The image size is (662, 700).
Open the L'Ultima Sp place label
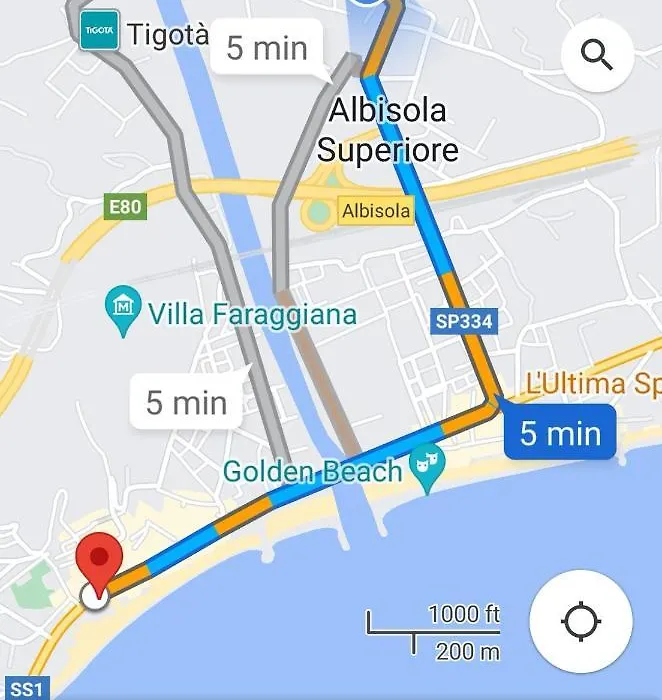click(590, 384)
